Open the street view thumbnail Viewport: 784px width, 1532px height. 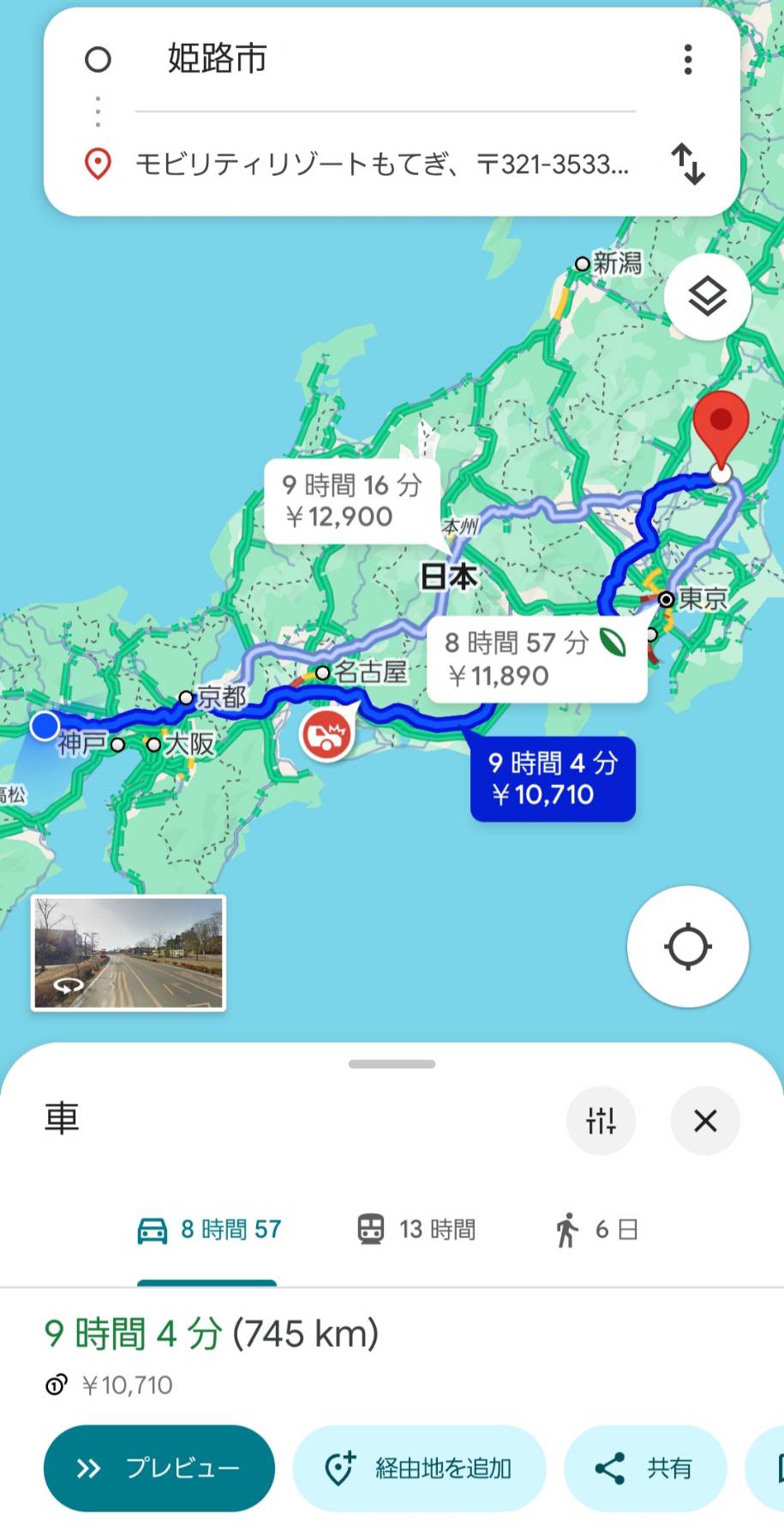(x=129, y=953)
